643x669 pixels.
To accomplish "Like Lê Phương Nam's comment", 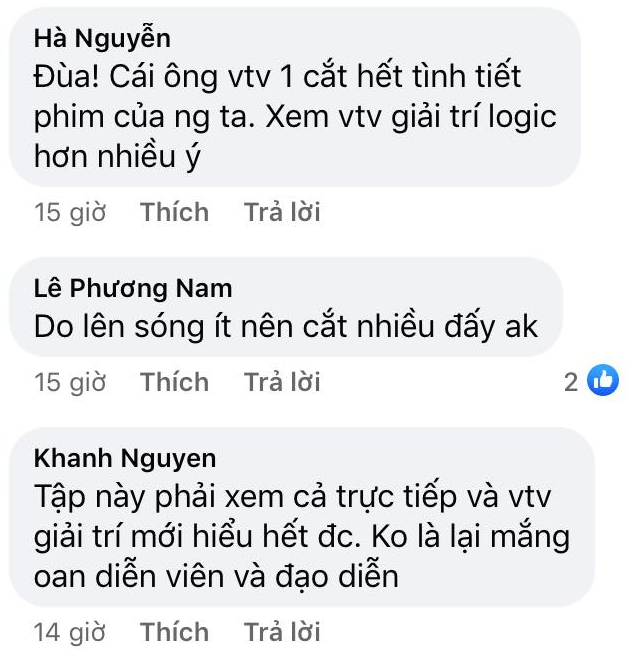I will coord(174,382).
